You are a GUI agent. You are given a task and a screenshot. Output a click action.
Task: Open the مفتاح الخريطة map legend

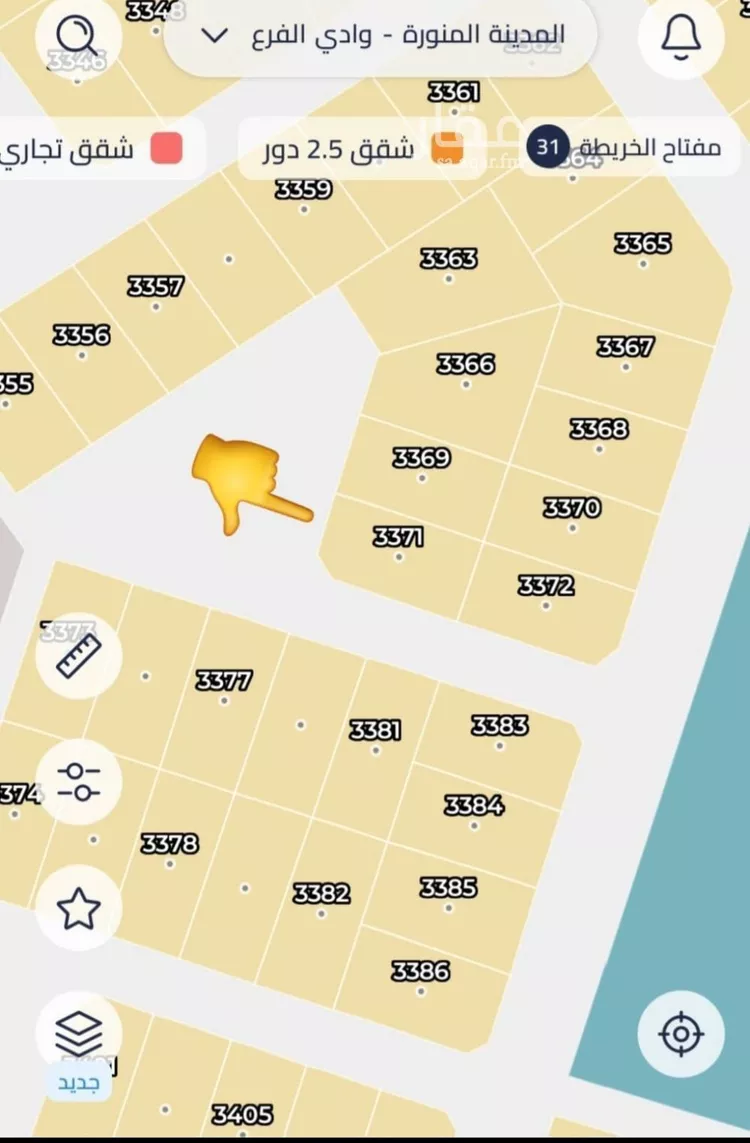pyautogui.click(x=628, y=148)
